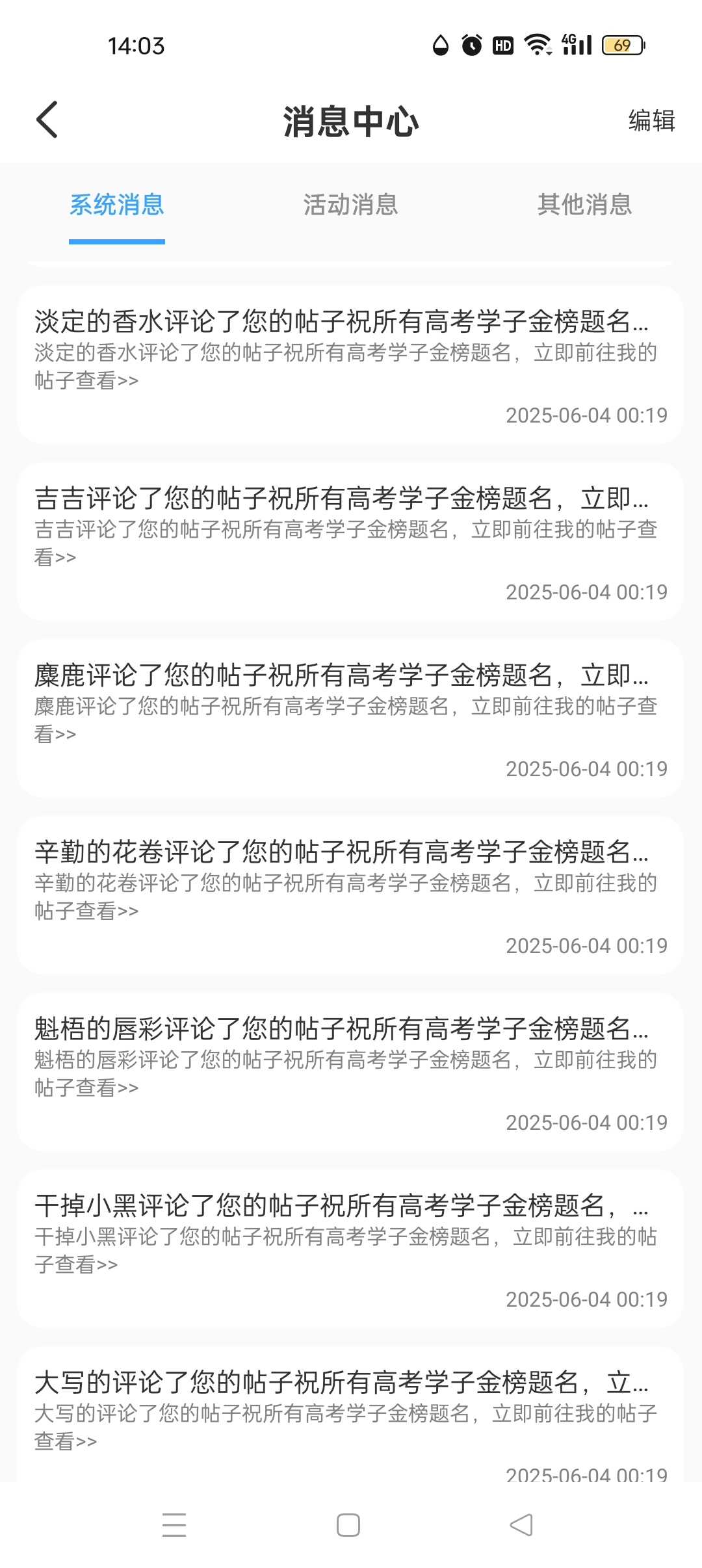Open the comment notification from 吉吉
This screenshot has width=702, height=1568.
click(350, 542)
